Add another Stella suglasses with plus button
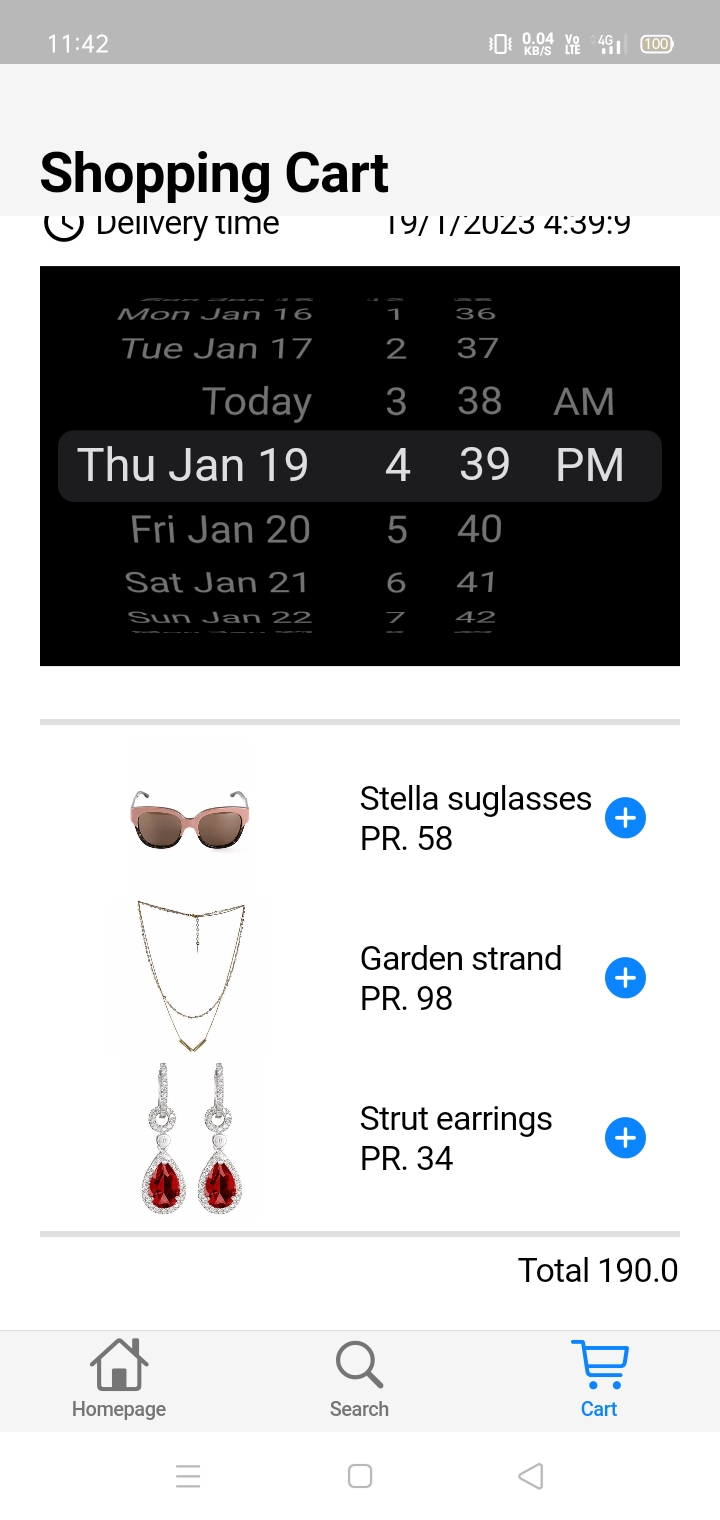The image size is (720, 1520). (x=625, y=818)
